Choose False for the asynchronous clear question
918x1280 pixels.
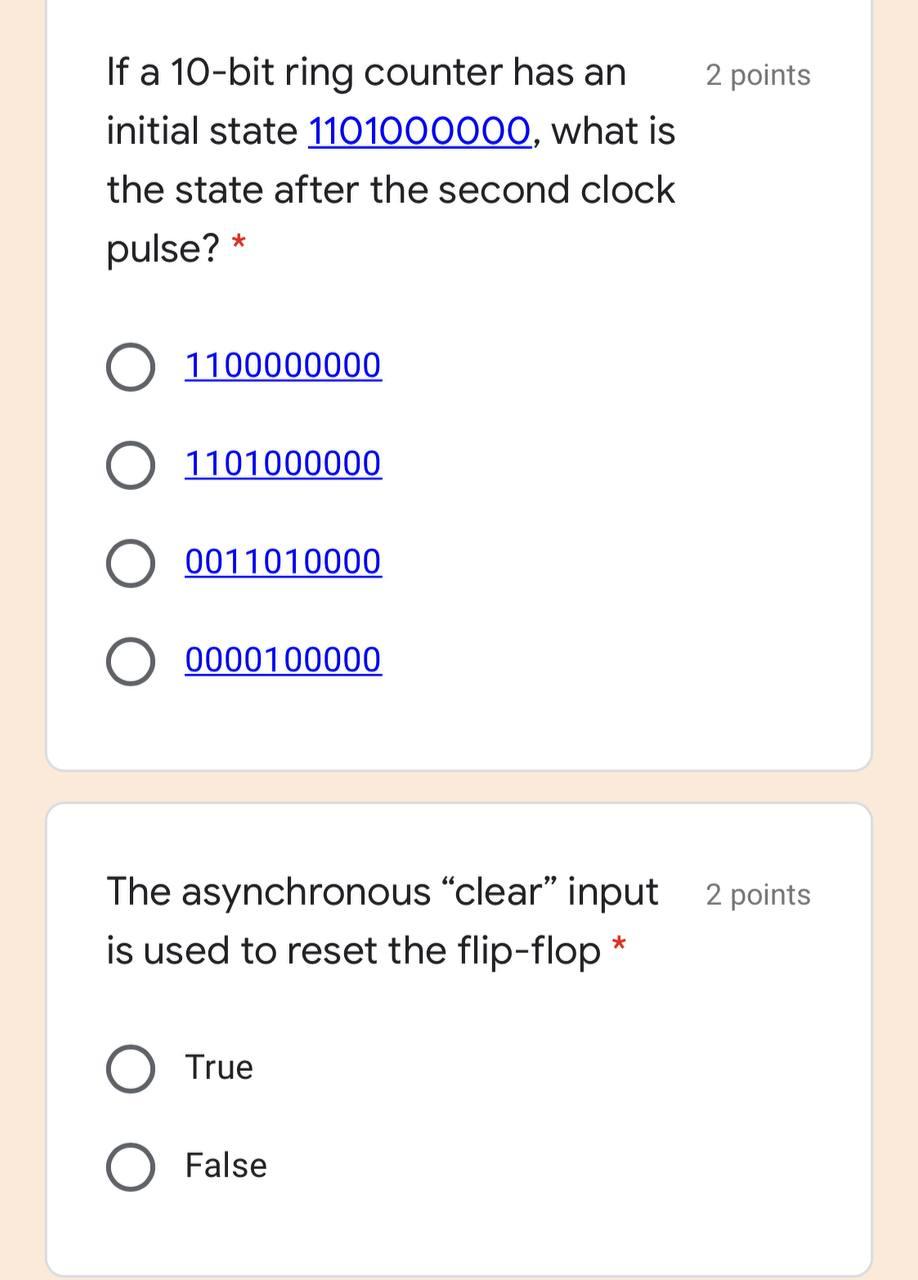coord(130,1166)
